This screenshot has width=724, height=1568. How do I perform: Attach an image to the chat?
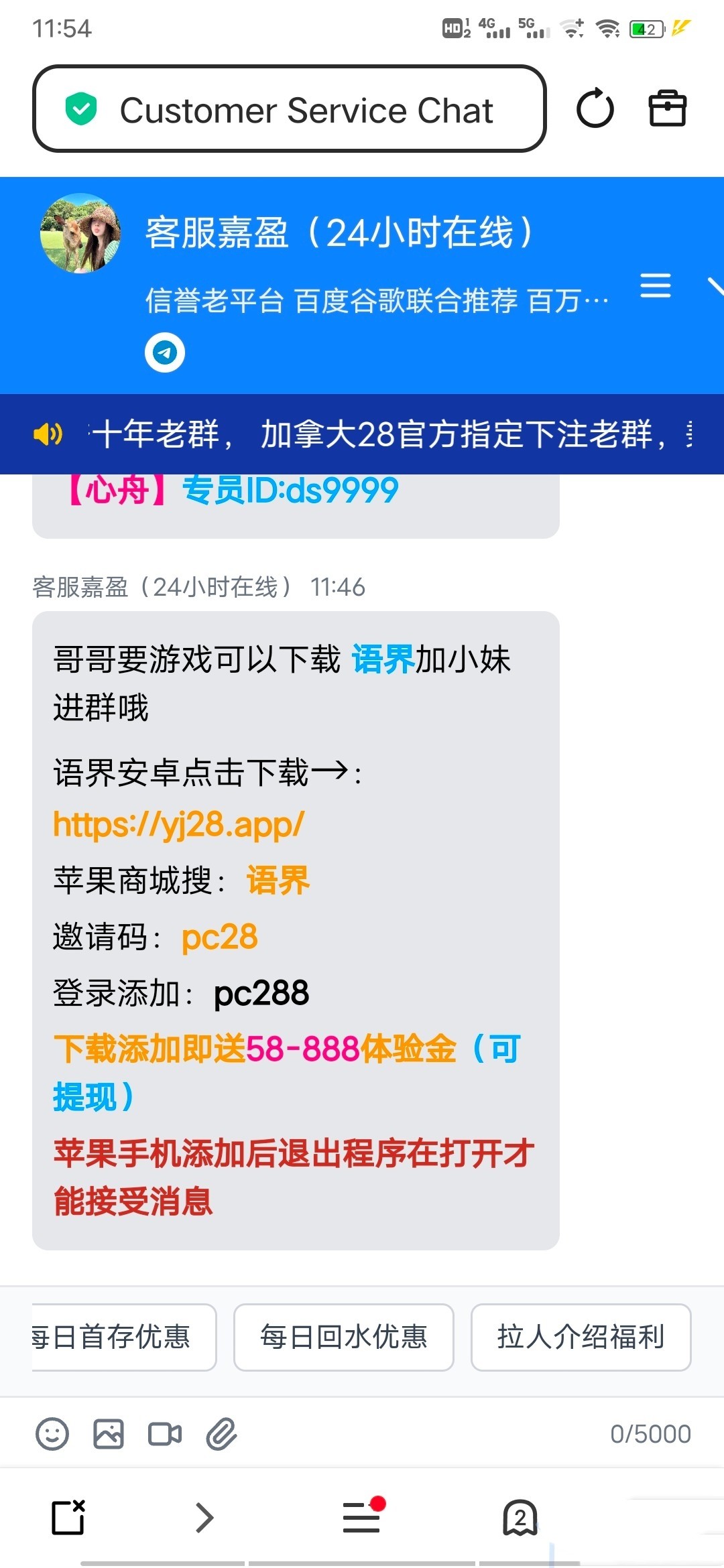108,1434
